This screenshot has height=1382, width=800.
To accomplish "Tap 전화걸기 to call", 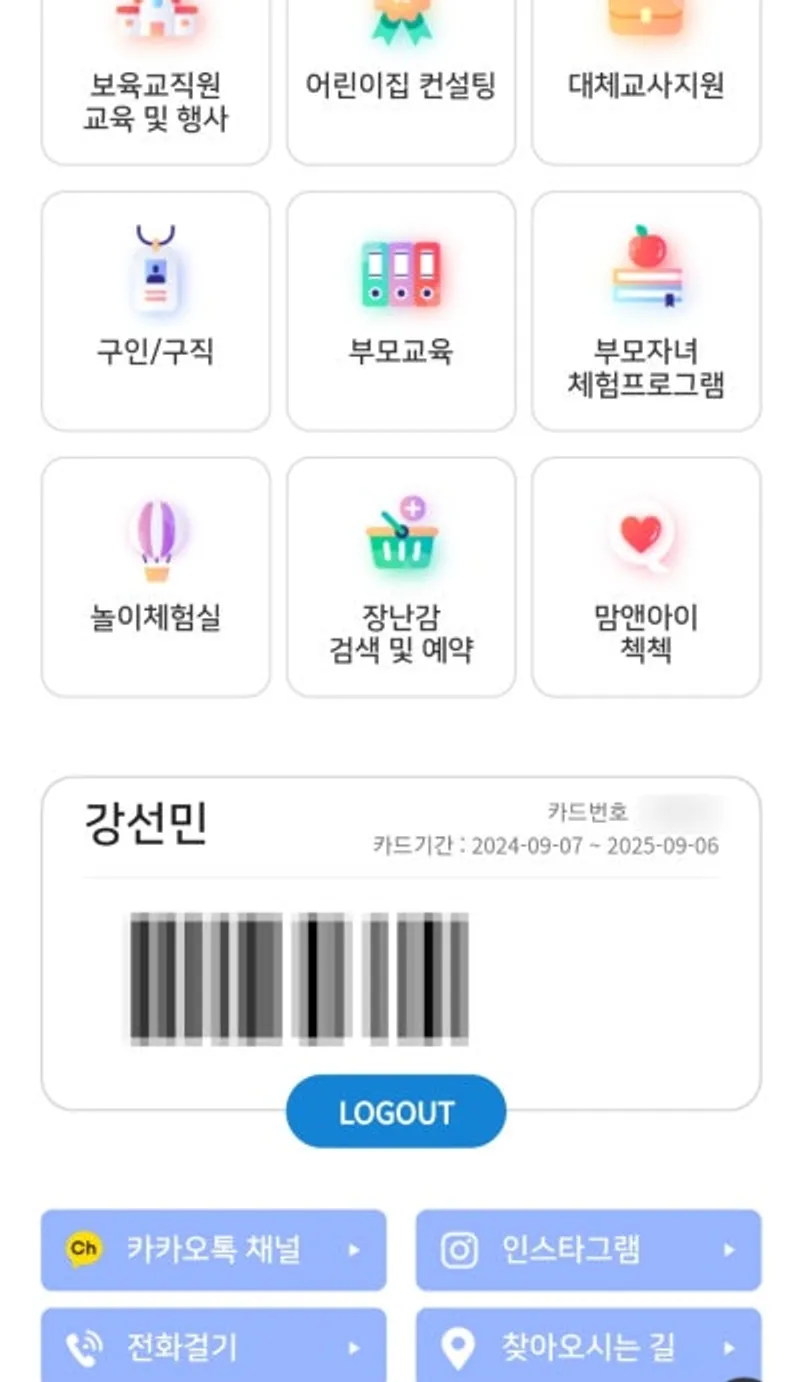I will [x=213, y=1346].
